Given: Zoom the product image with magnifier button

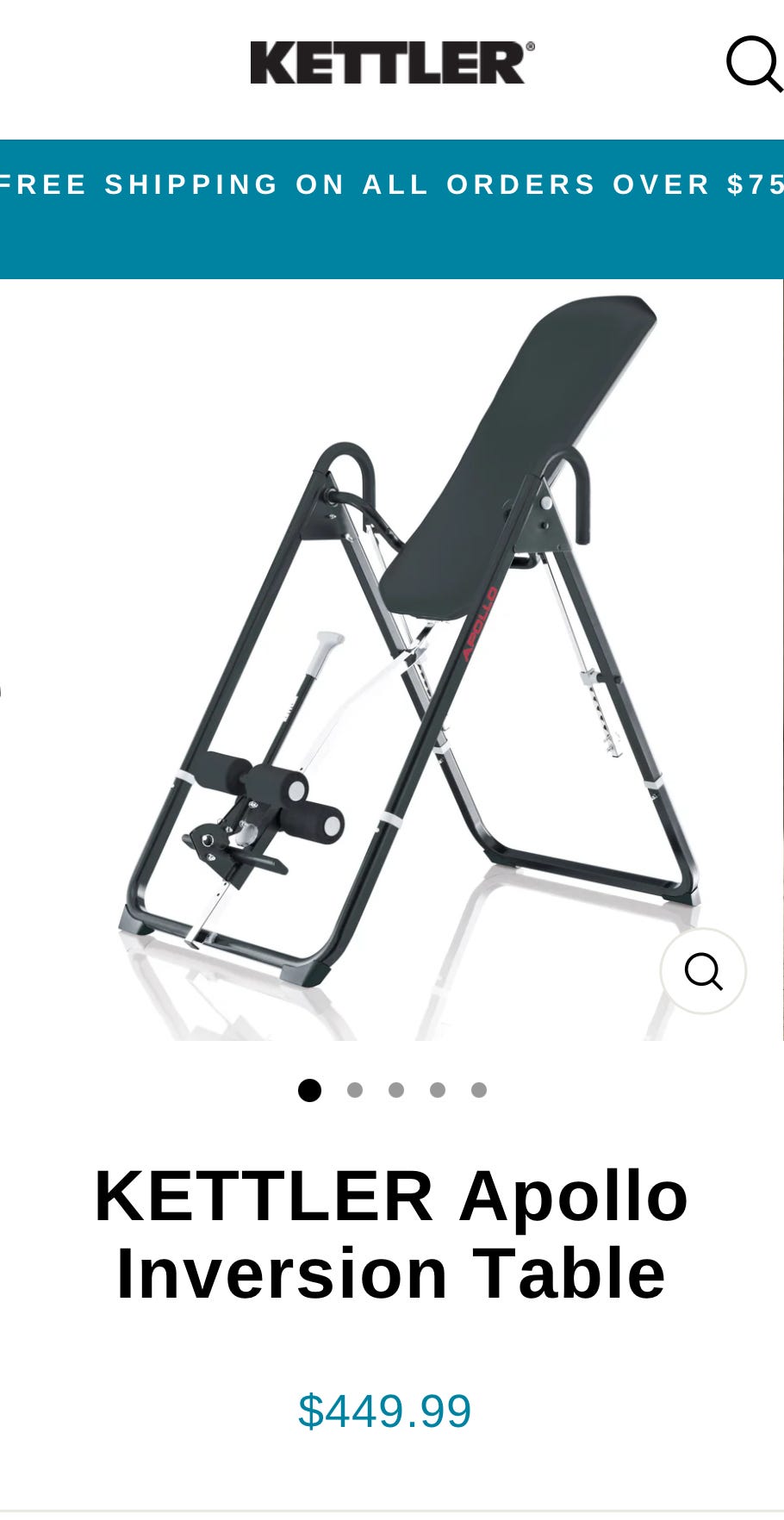Looking at the screenshot, I should pos(703,971).
